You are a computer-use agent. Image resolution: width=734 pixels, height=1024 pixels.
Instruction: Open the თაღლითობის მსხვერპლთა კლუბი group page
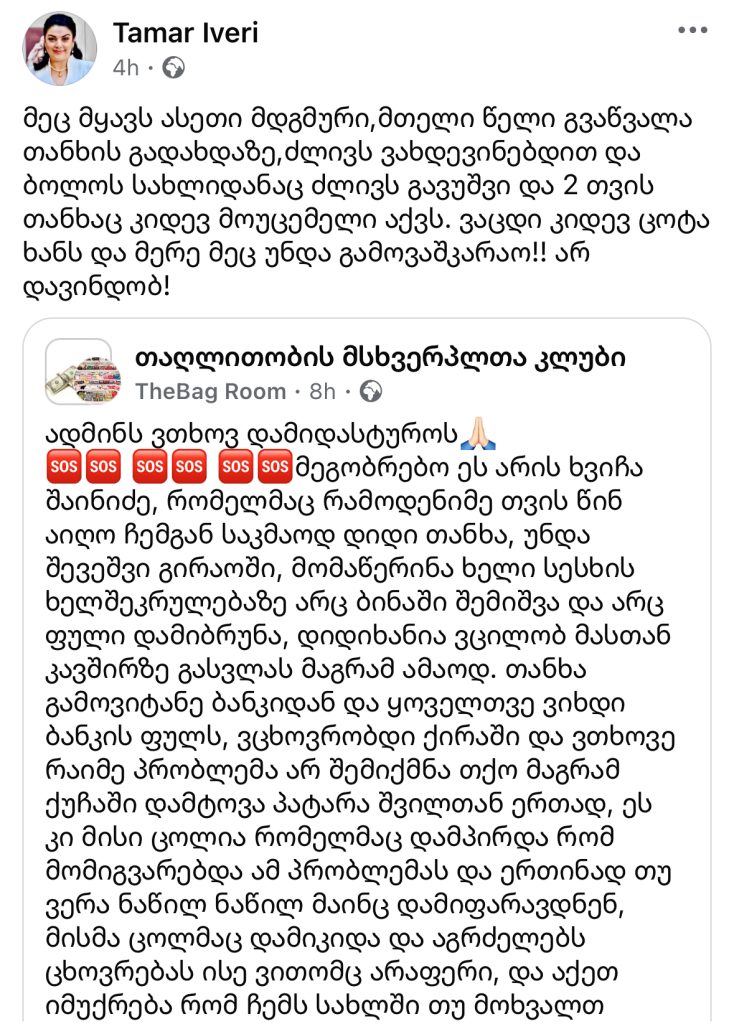[x=379, y=358]
